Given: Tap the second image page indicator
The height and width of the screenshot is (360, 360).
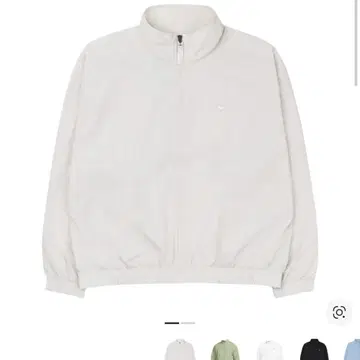Looking at the screenshot, I should point(188,323).
